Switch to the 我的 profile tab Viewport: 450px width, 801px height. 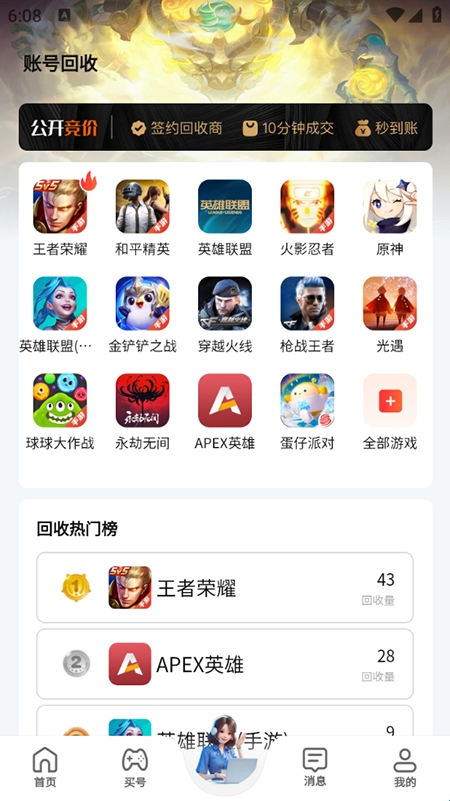point(405,767)
